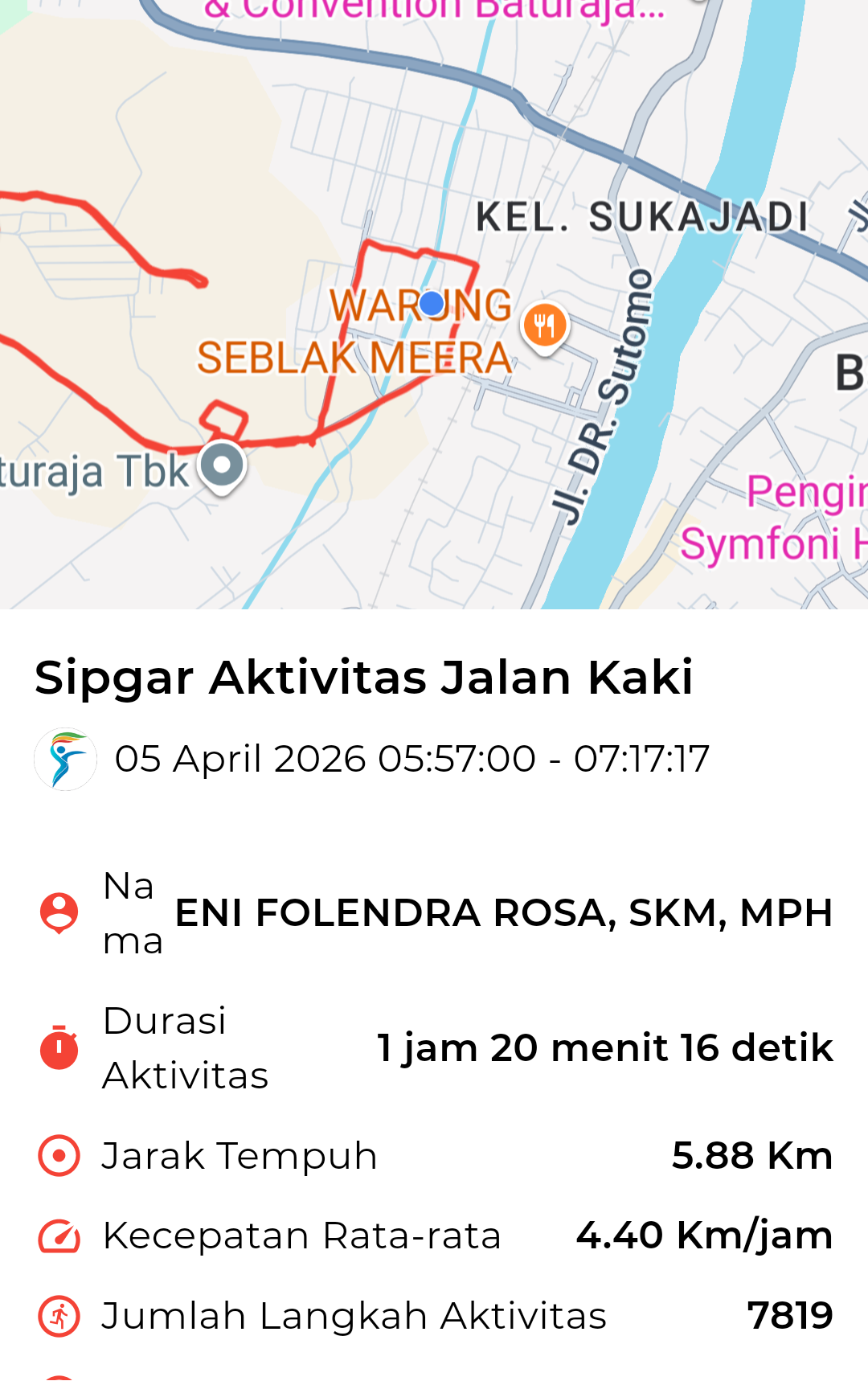Tap the Warung Seblak Meera restaurant marker
The width and height of the screenshot is (868, 1381).
pyautogui.click(x=545, y=326)
